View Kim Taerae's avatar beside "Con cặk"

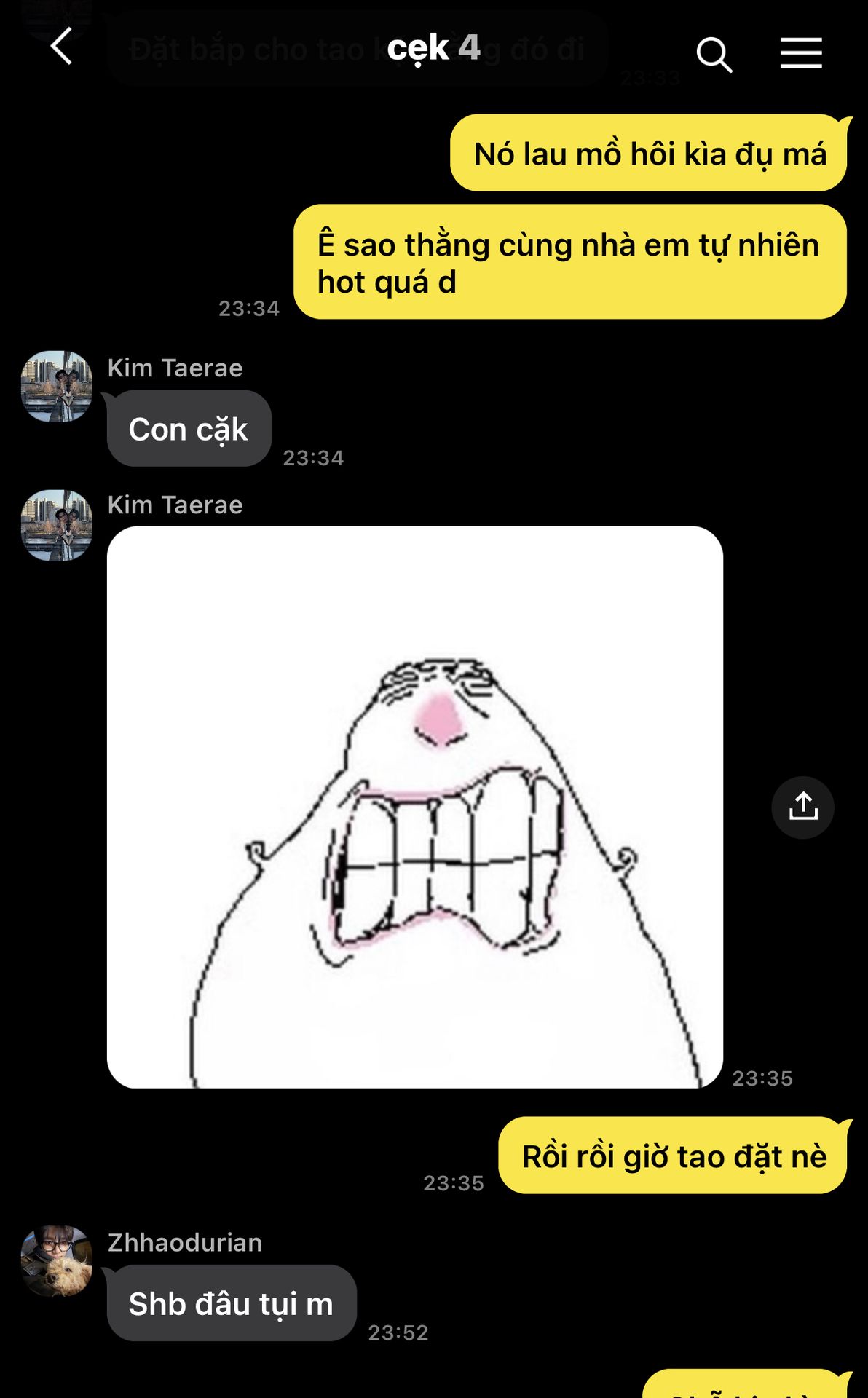pos(57,387)
